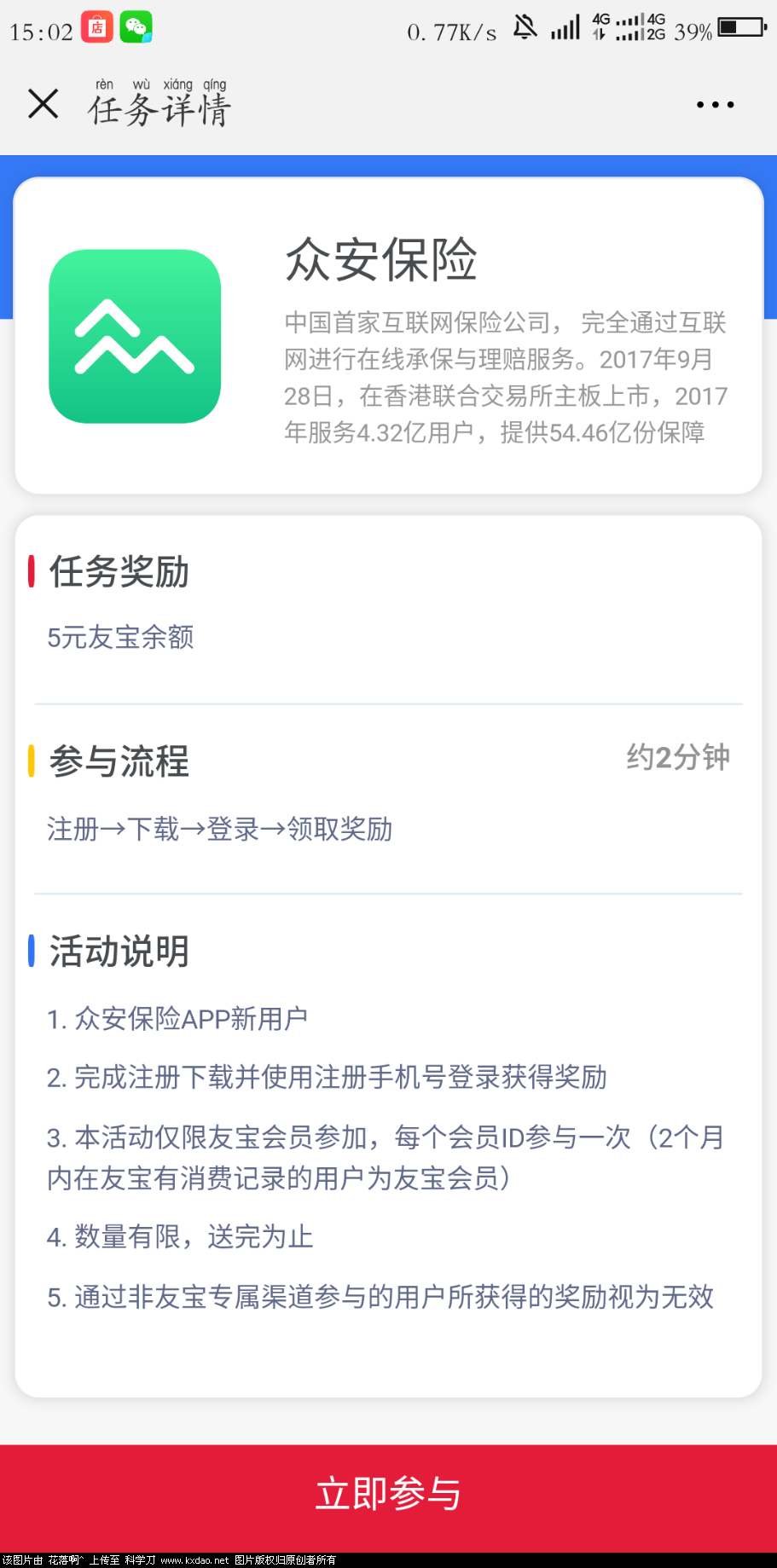777x1568 pixels.
Task: Tap the blue marker beside 活动说明
Action: (x=32, y=951)
